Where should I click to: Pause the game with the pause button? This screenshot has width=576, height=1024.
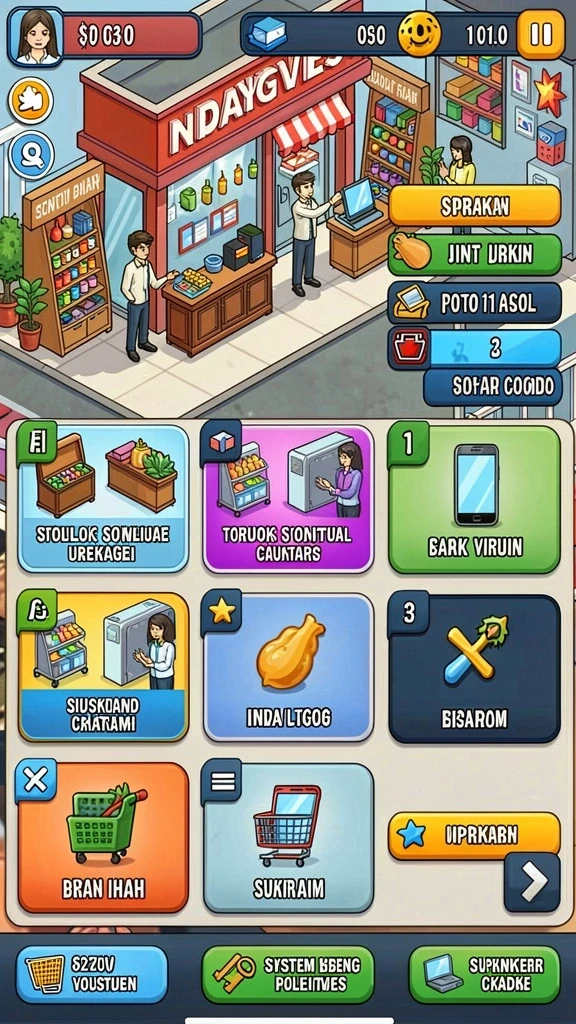540,35
